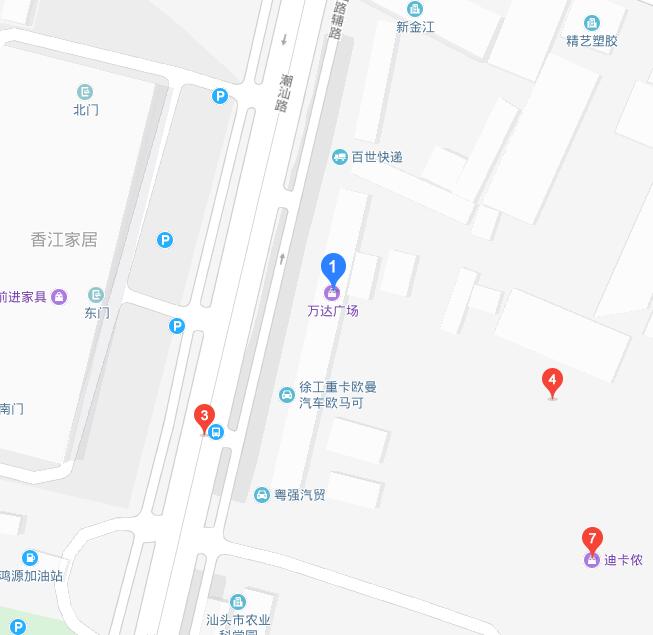Image resolution: width=653 pixels, height=635 pixels.
Task: Open the 徐工重卡欧曼 car dealer icon
Action: point(287,395)
